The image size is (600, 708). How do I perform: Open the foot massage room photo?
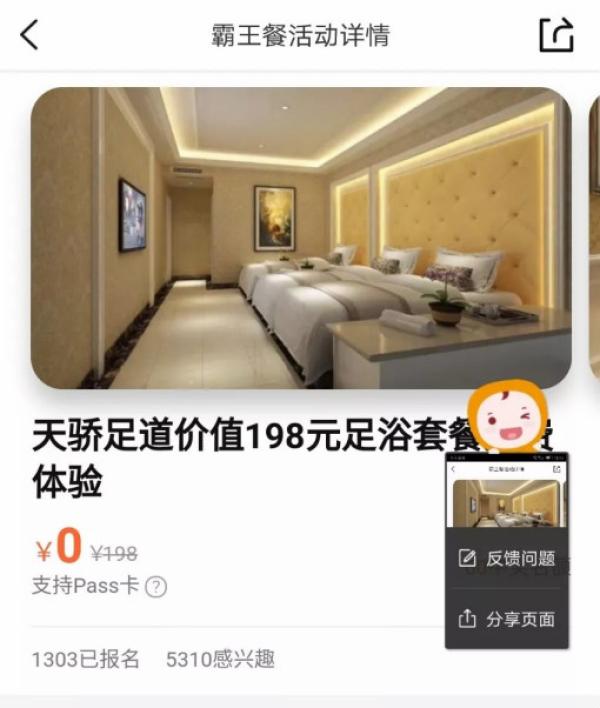tap(300, 238)
